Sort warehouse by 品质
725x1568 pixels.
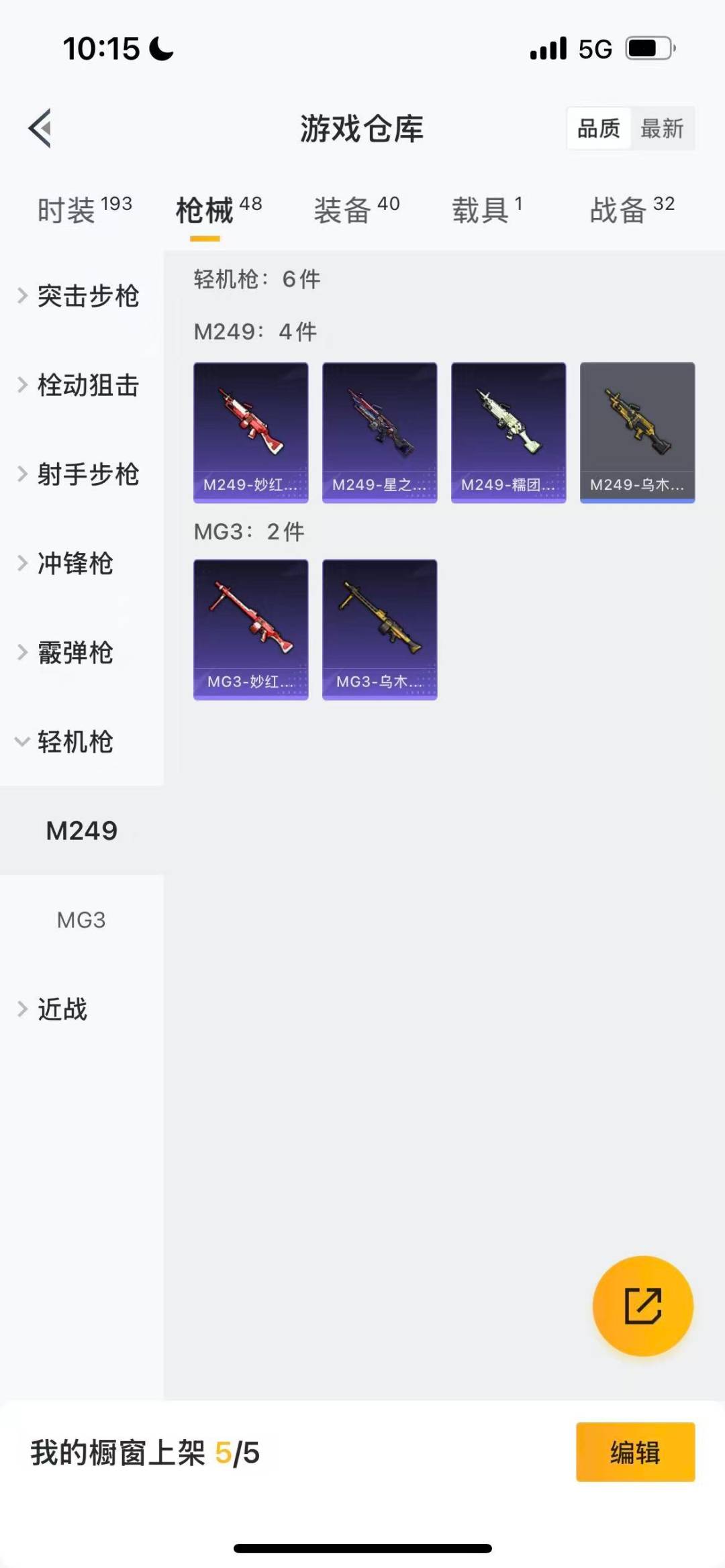pos(599,128)
